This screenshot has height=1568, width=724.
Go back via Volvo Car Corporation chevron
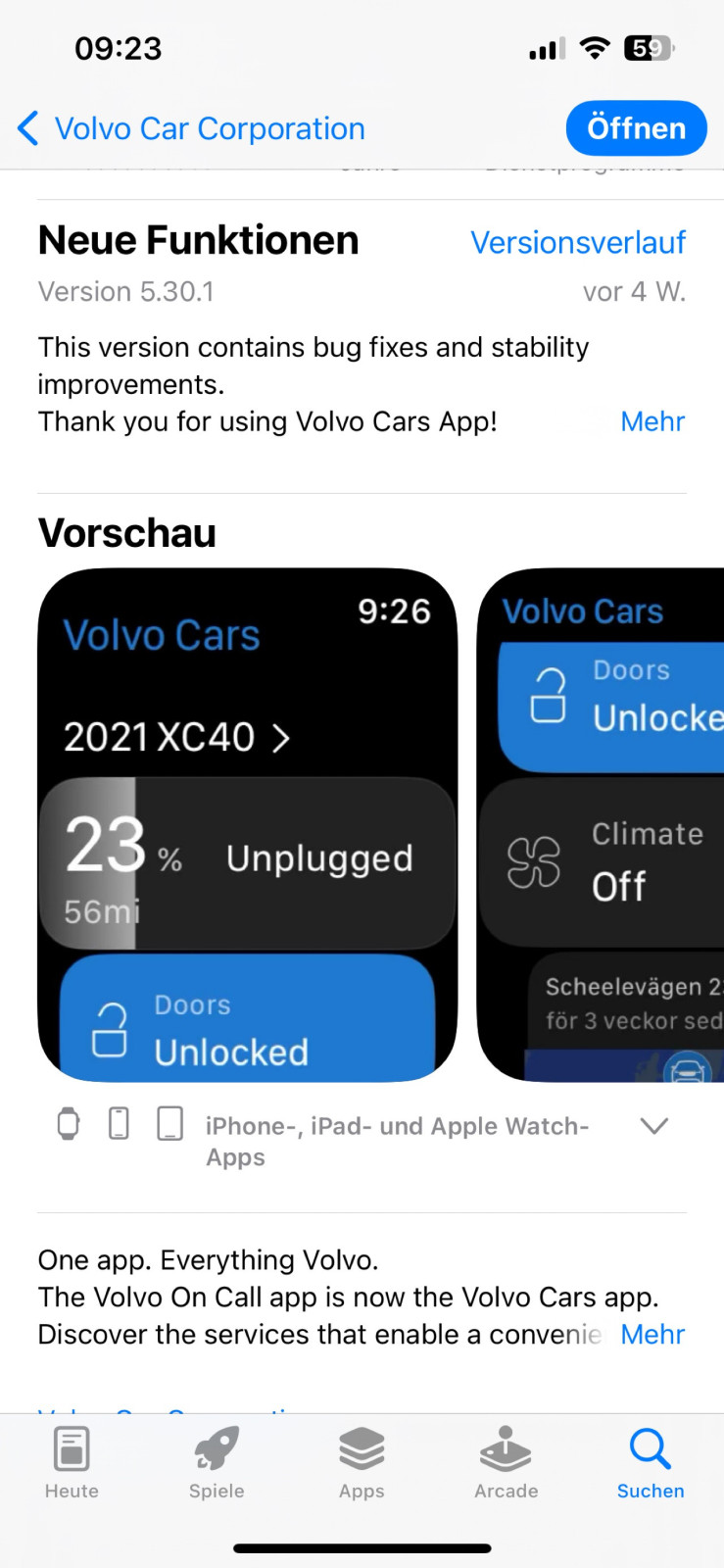click(x=28, y=128)
